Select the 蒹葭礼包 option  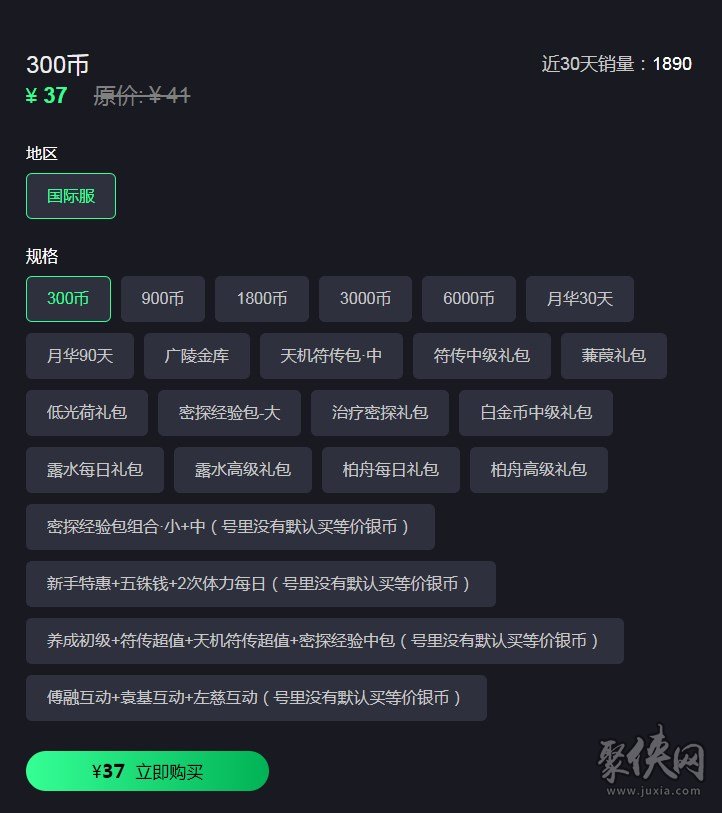point(614,356)
